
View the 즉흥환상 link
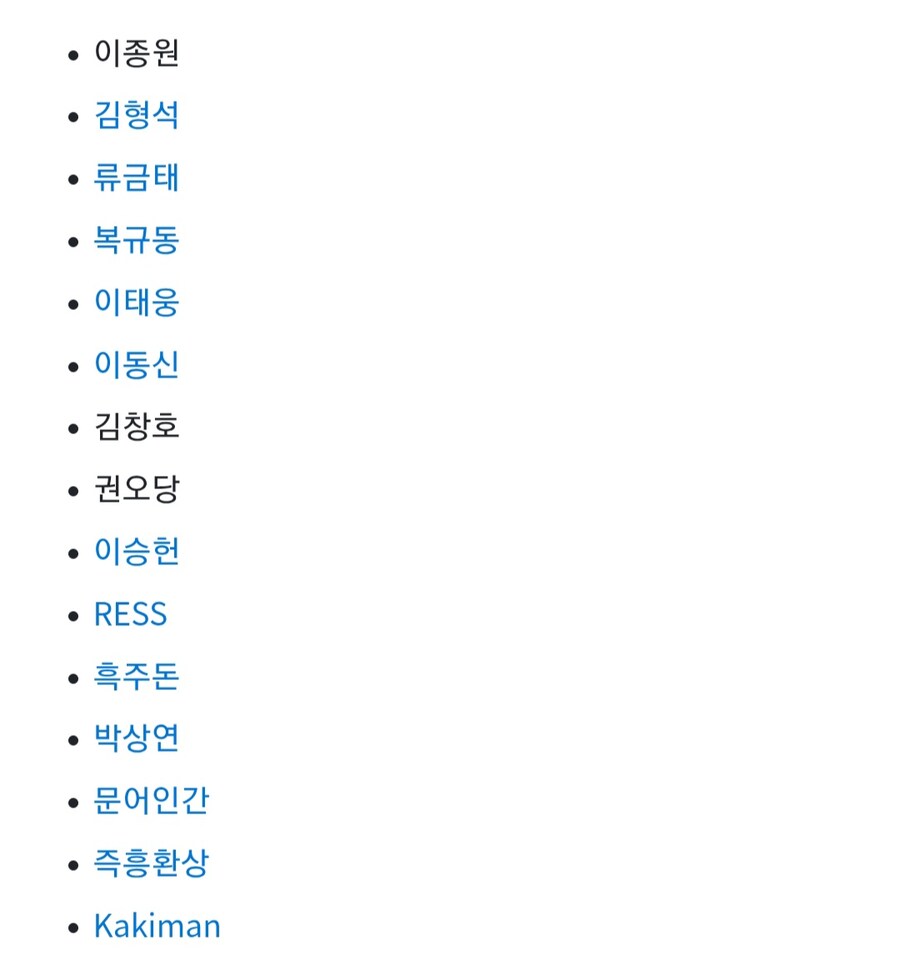coord(151,863)
